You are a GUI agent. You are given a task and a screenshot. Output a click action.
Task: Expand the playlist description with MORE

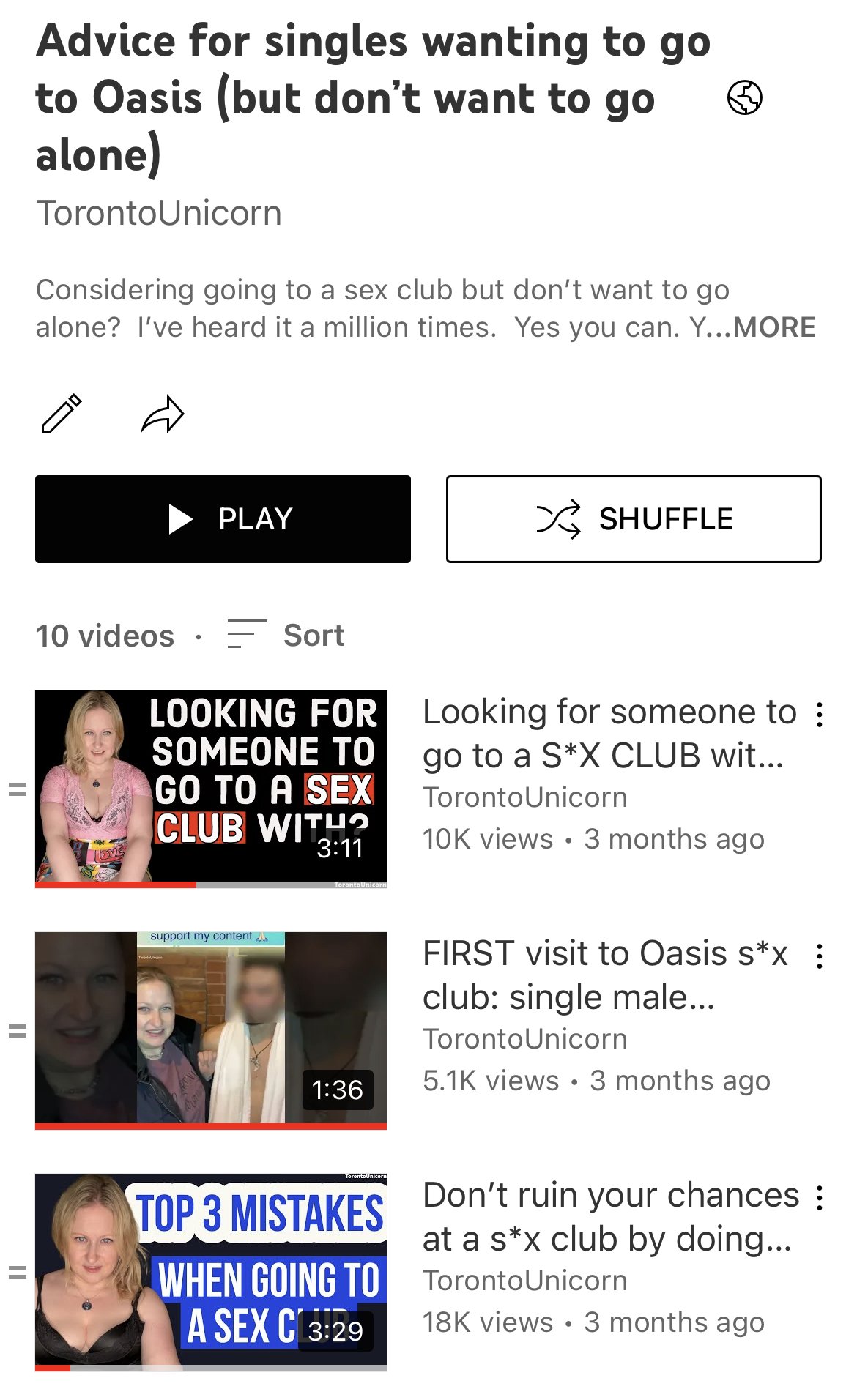pyautogui.click(x=775, y=327)
